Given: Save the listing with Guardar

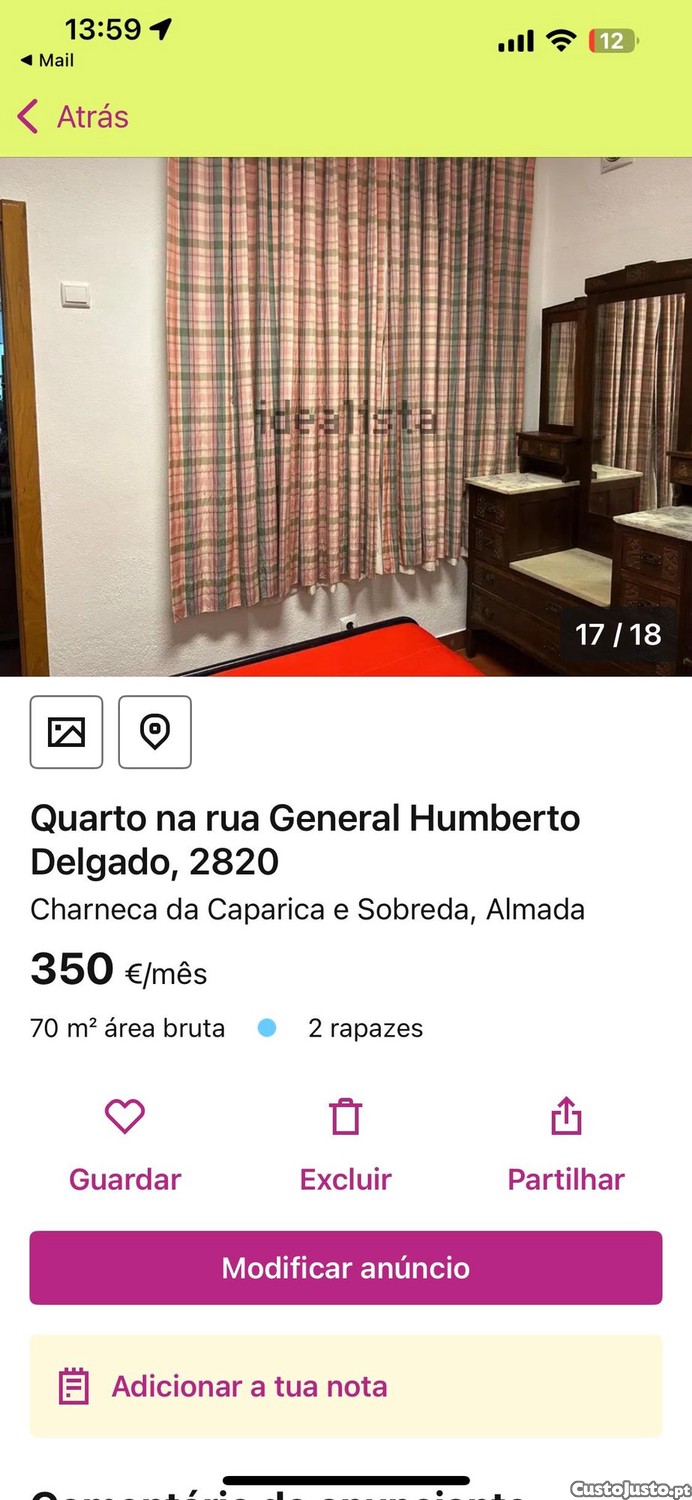Looking at the screenshot, I should 125,1145.
